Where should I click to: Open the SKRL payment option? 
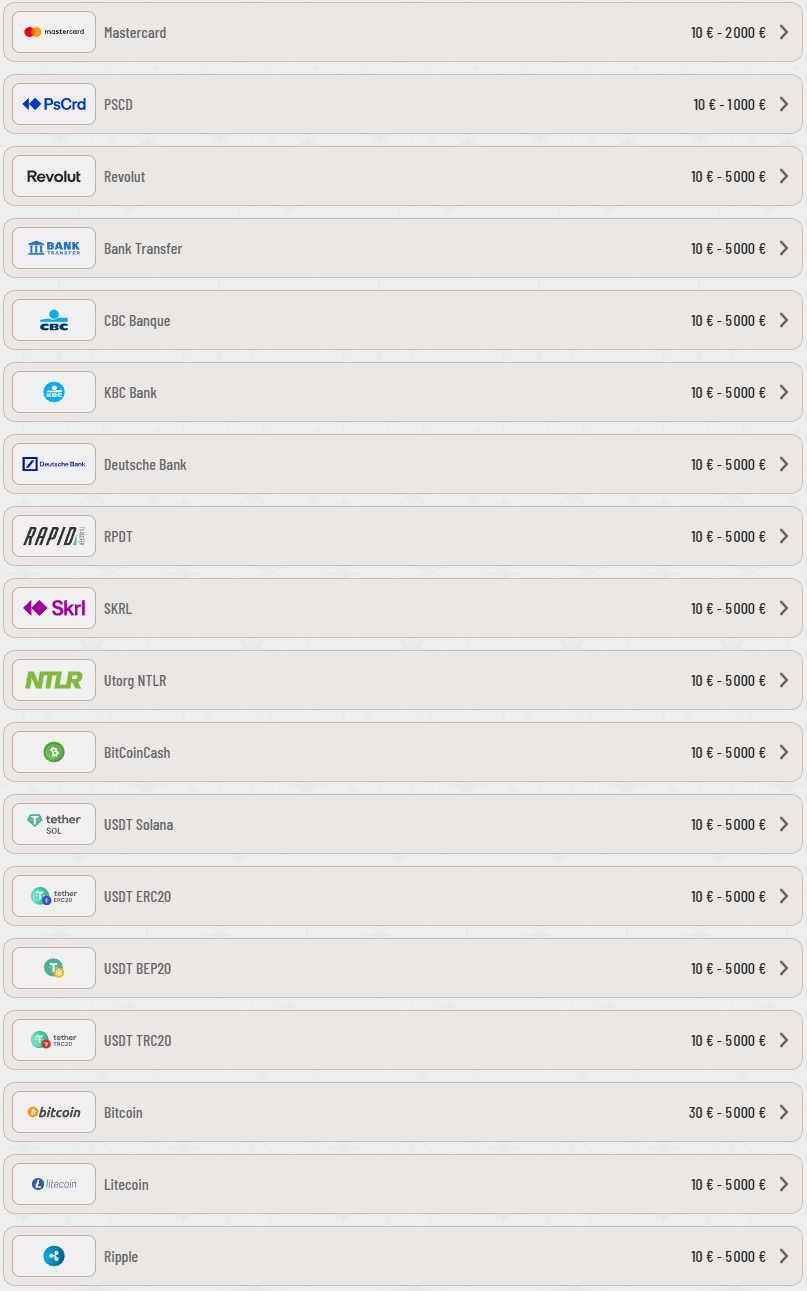click(403, 608)
